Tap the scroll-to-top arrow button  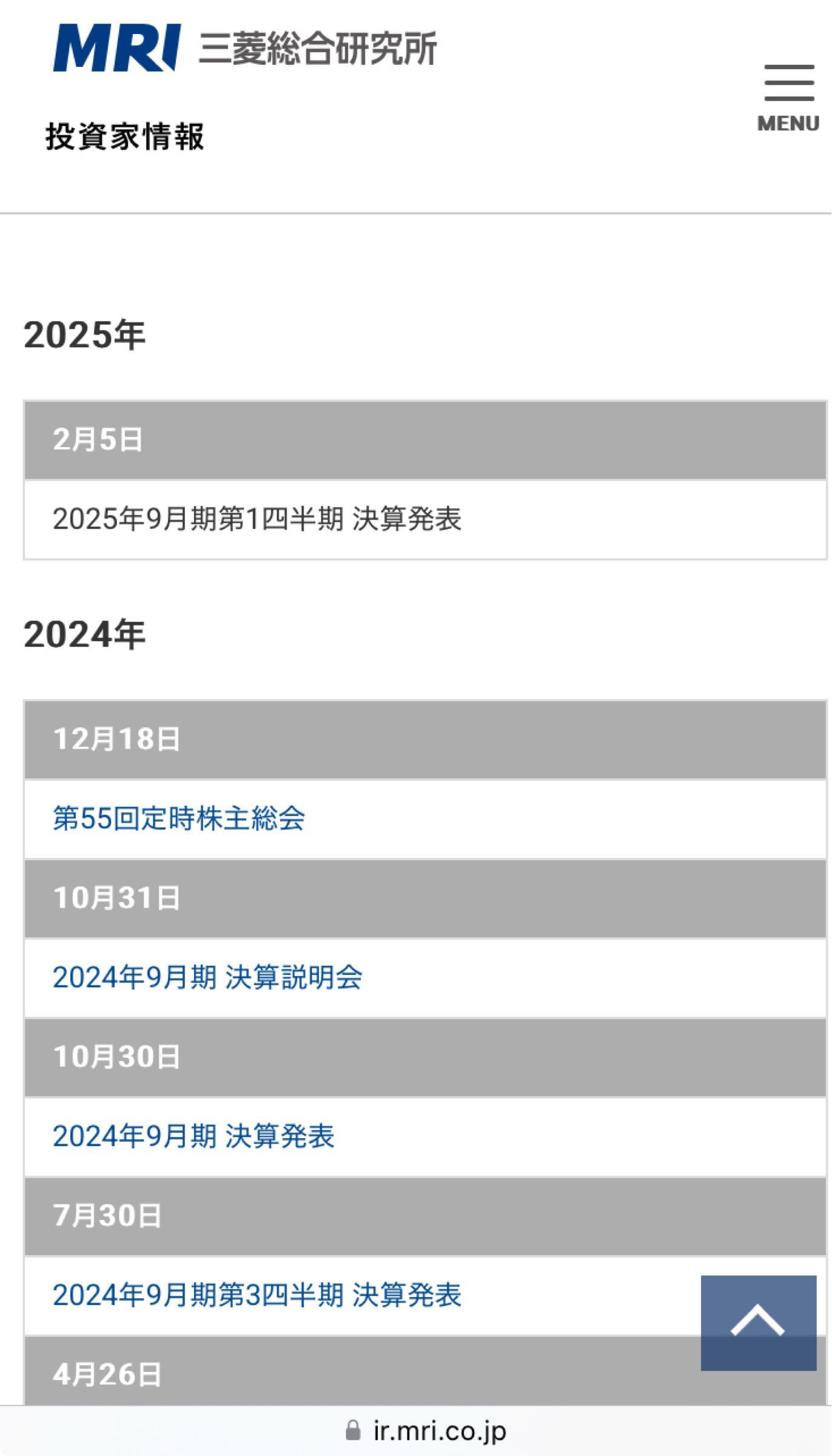click(758, 1323)
